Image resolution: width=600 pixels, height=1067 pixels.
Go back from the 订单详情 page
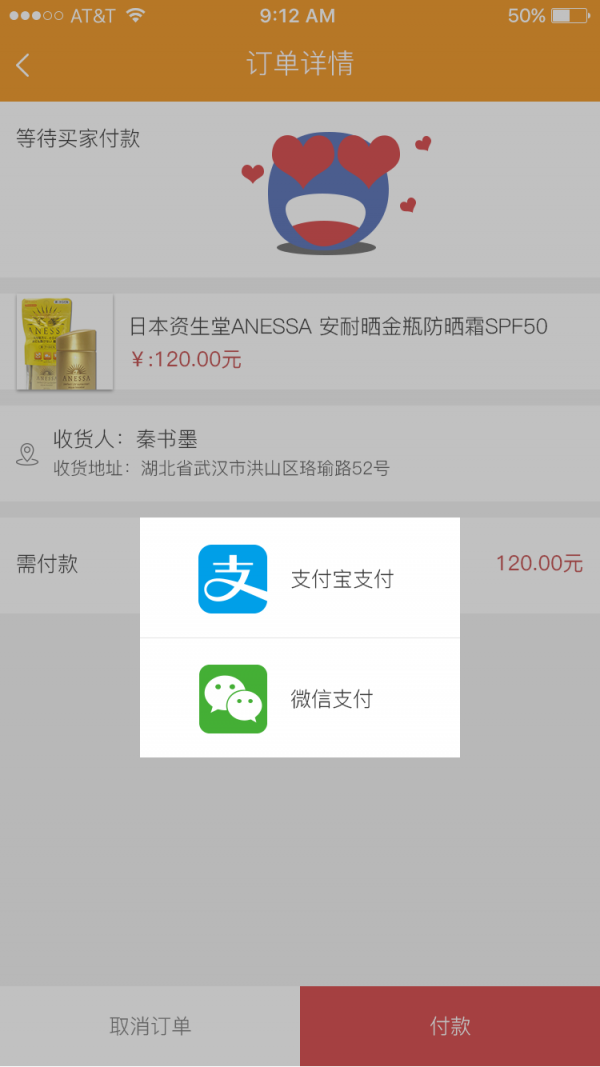[x=23, y=65]
